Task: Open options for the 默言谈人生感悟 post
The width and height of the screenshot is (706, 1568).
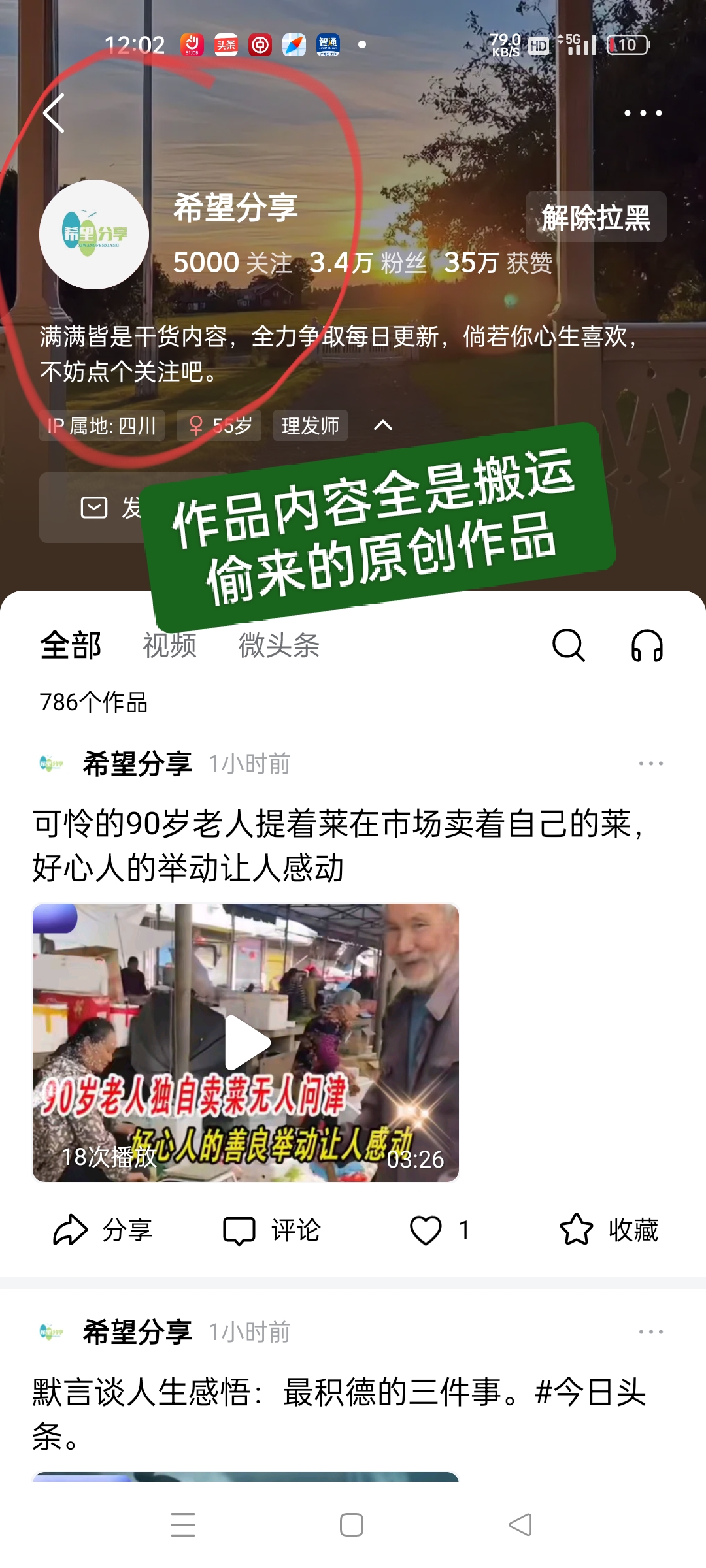Action: click(650, 1331)
